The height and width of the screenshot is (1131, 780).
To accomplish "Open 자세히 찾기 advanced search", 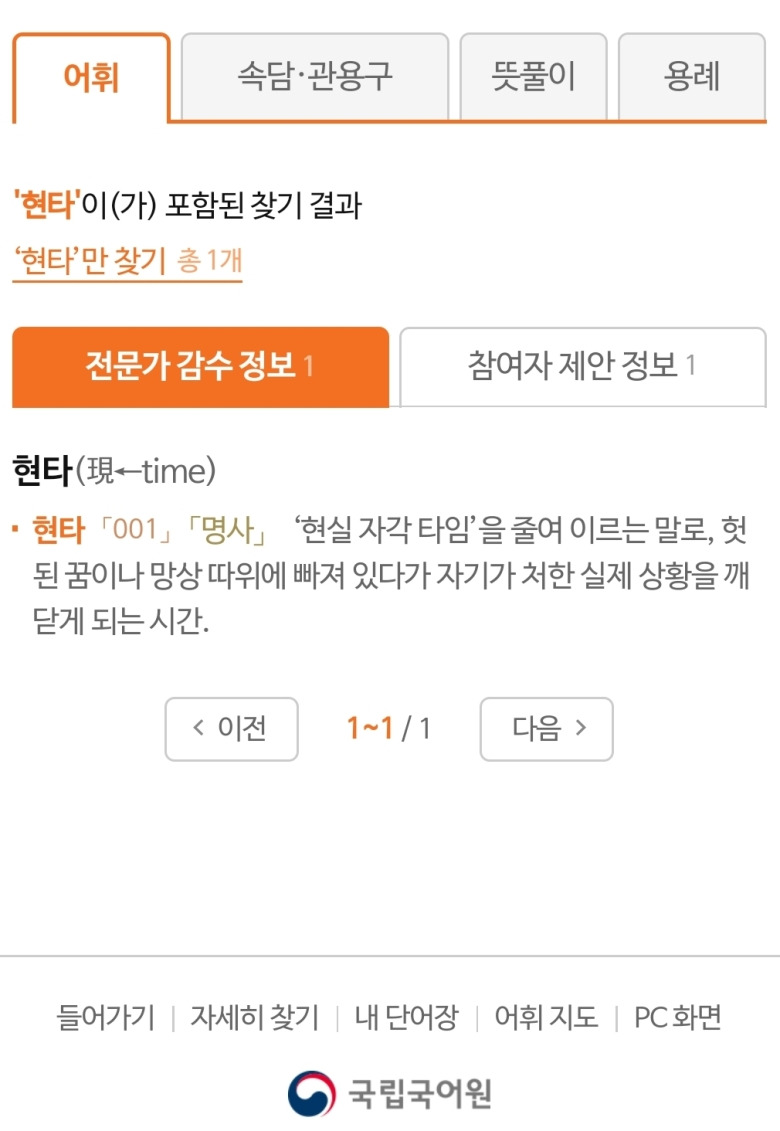I will tap(254, 1018).
